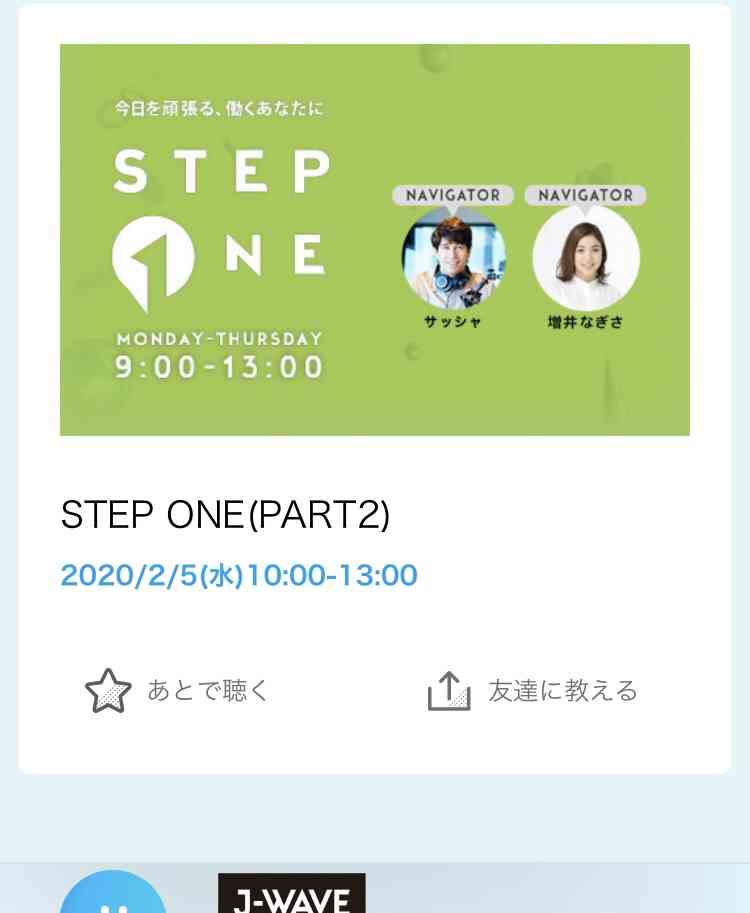Open the STEP ONE program banner
Screen dimensions: 750x913
(374, 240)
